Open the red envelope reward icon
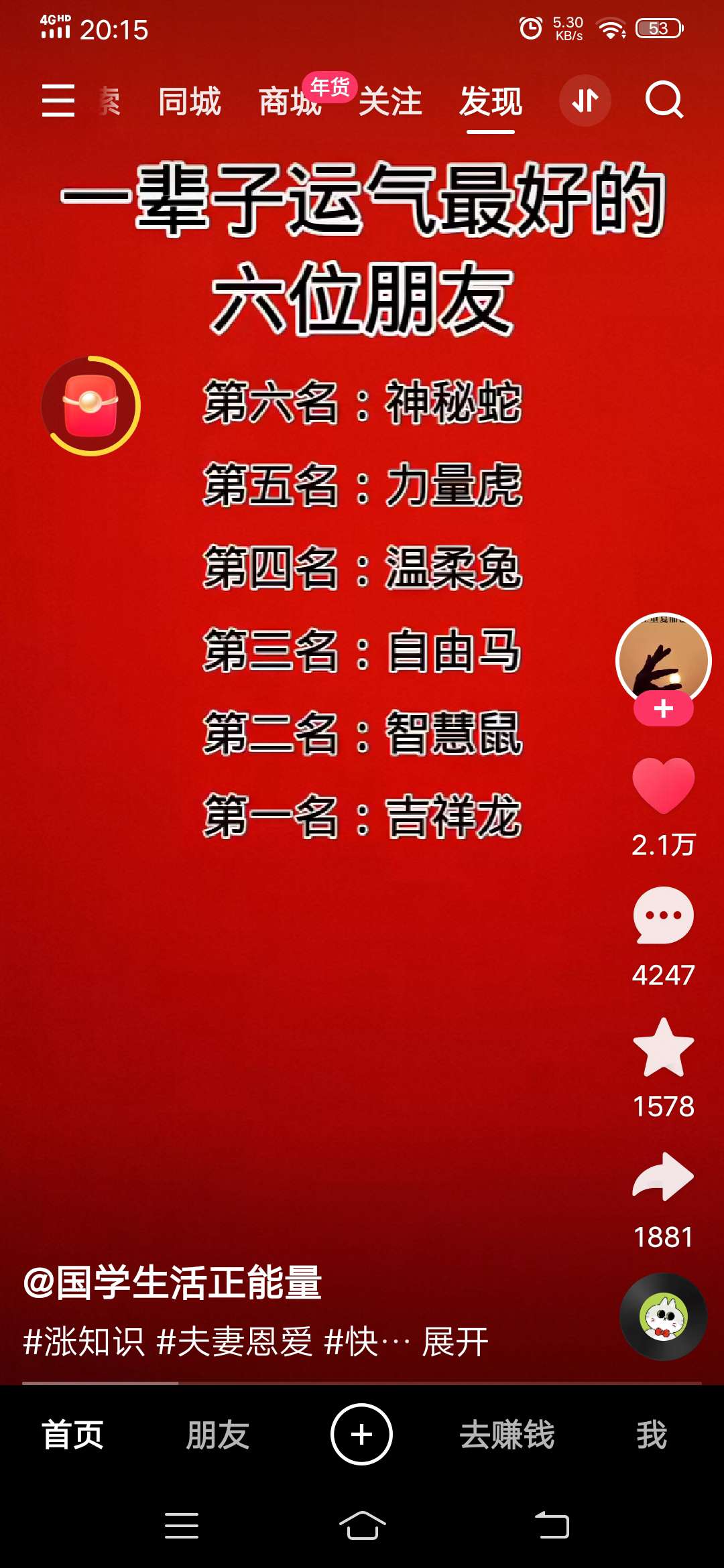The height and width of the screenshot is (1568, 724). click(90, 406)
